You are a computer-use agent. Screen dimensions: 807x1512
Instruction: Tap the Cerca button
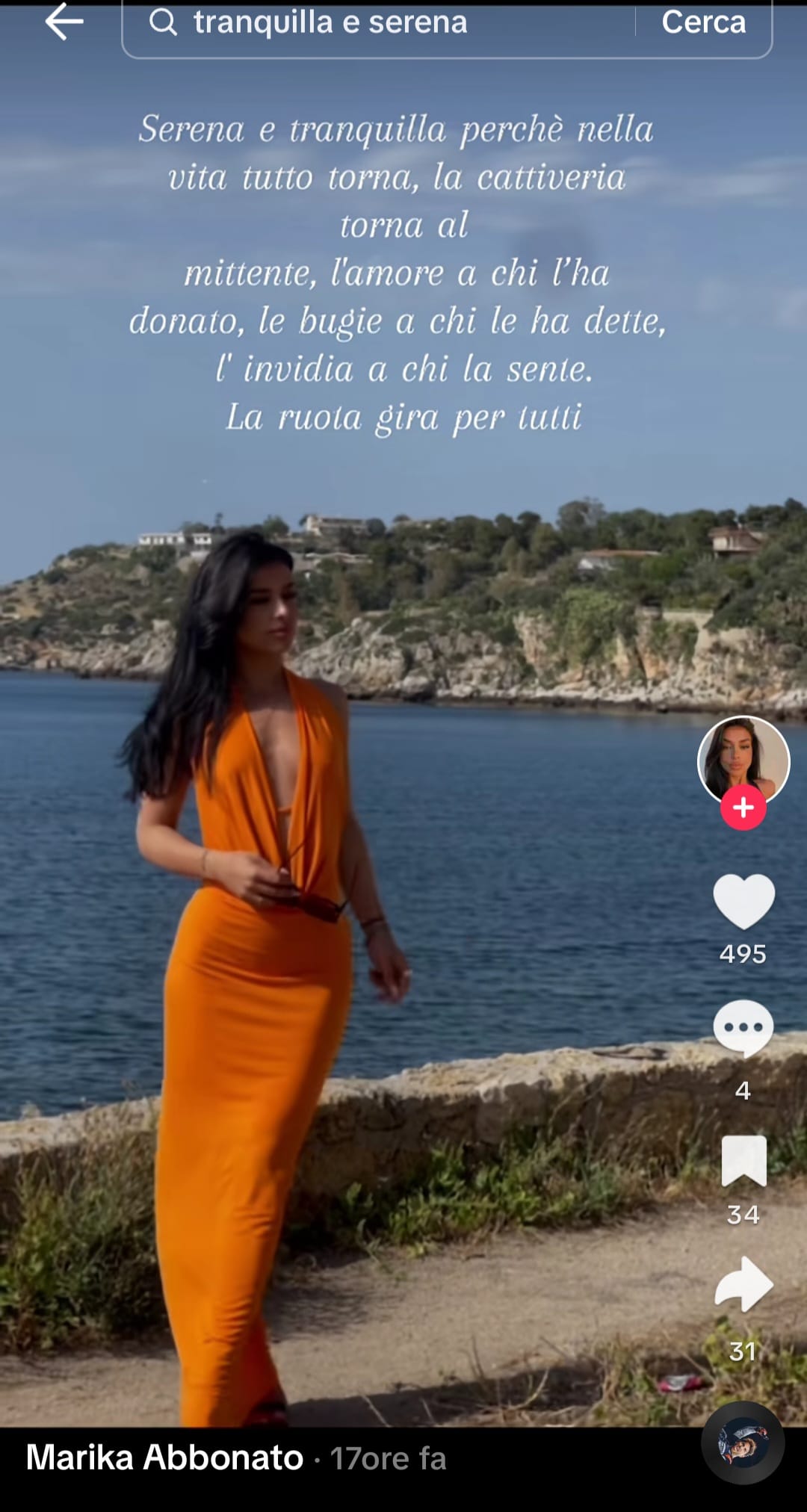point(703,22)
